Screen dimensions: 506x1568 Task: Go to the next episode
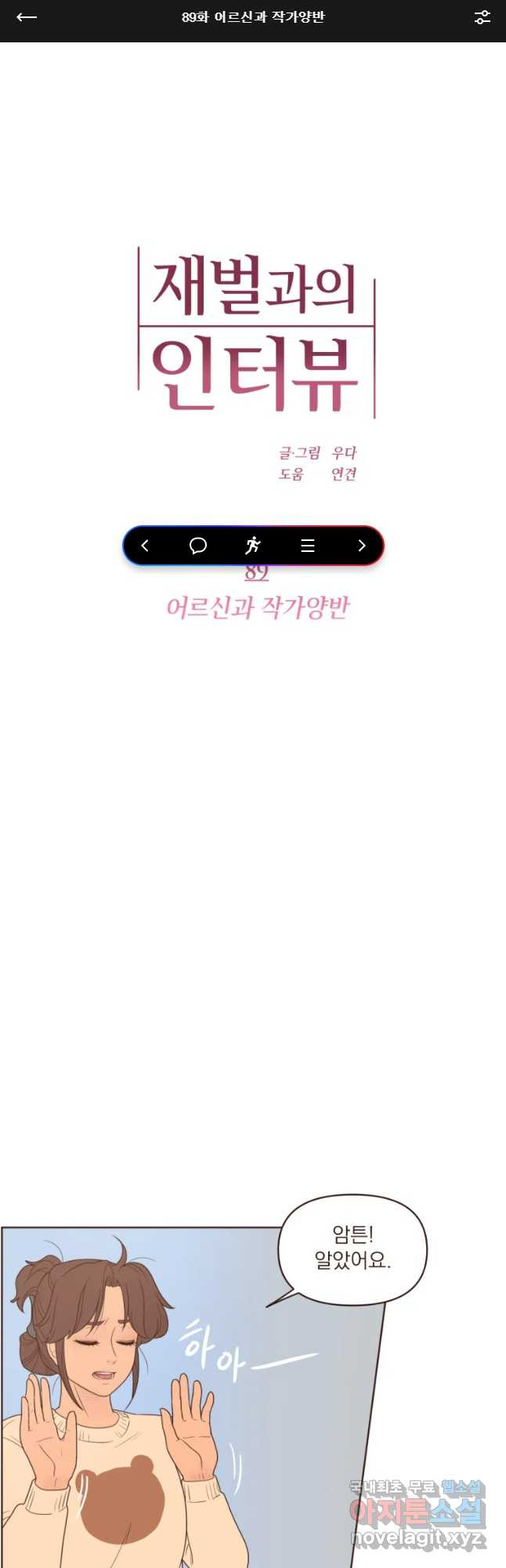pos(361,546)
